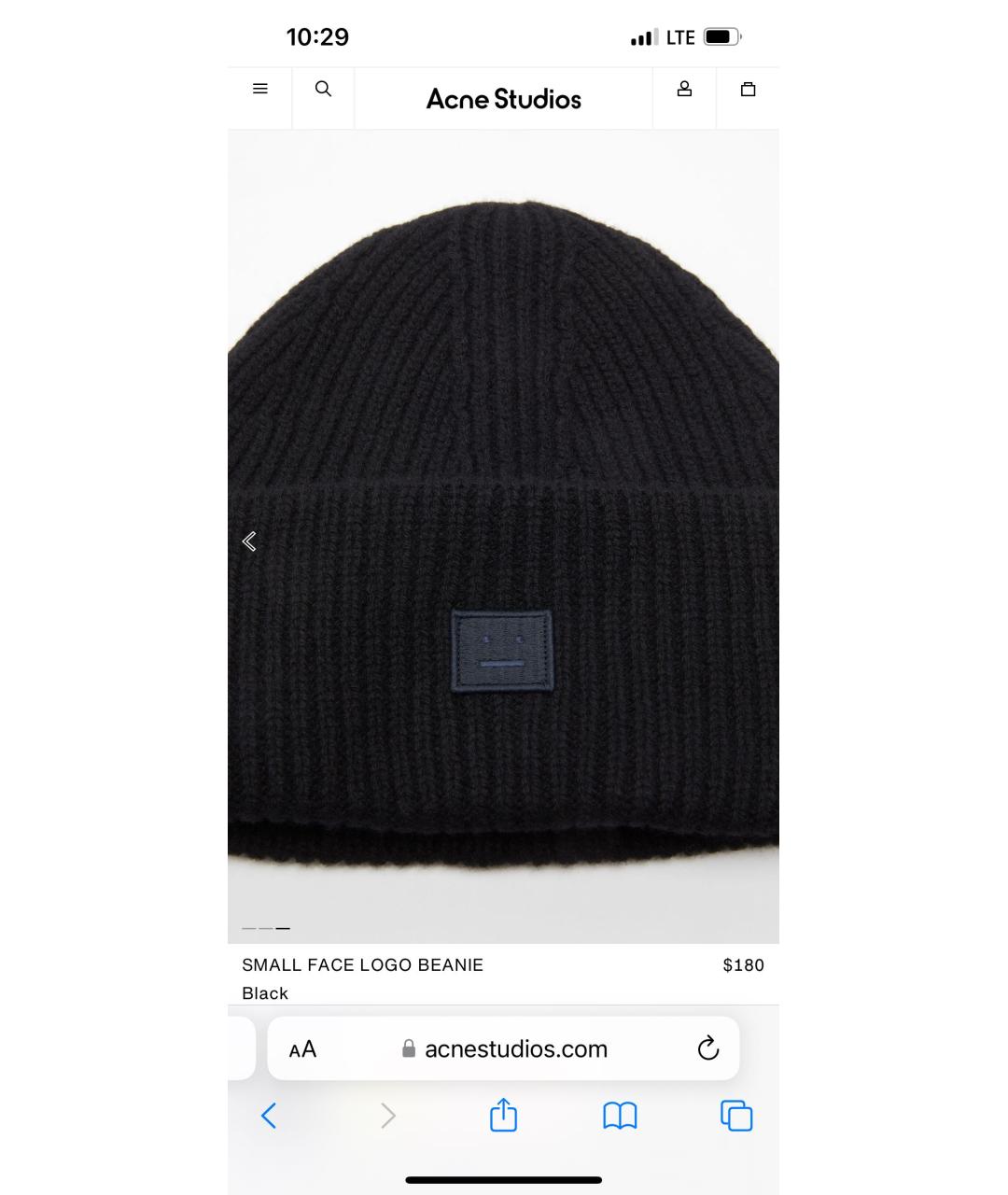Viewport: 1008px width, 1195px height.
Task: Show all open tabs
Action: click(736, 1116)
